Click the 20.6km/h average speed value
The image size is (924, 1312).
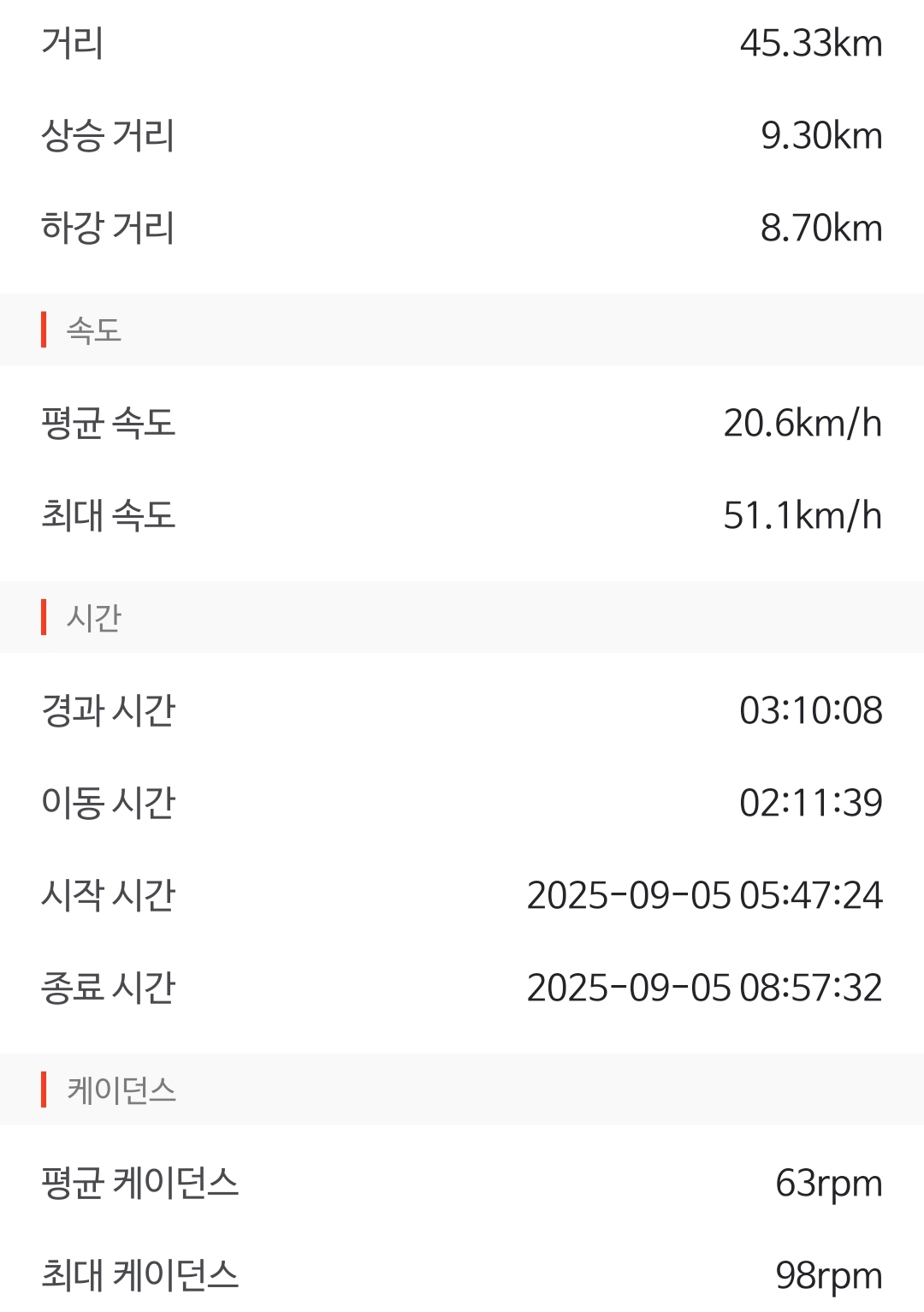click(x=800, y=421)
